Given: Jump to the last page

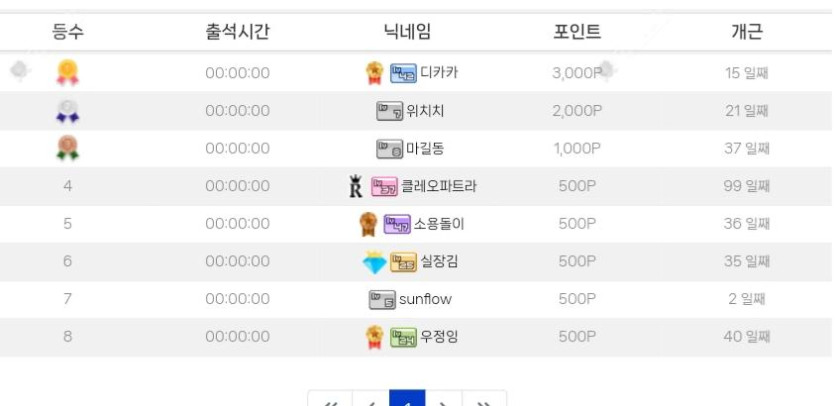Looking at the screenshot, I should [484, 400].
